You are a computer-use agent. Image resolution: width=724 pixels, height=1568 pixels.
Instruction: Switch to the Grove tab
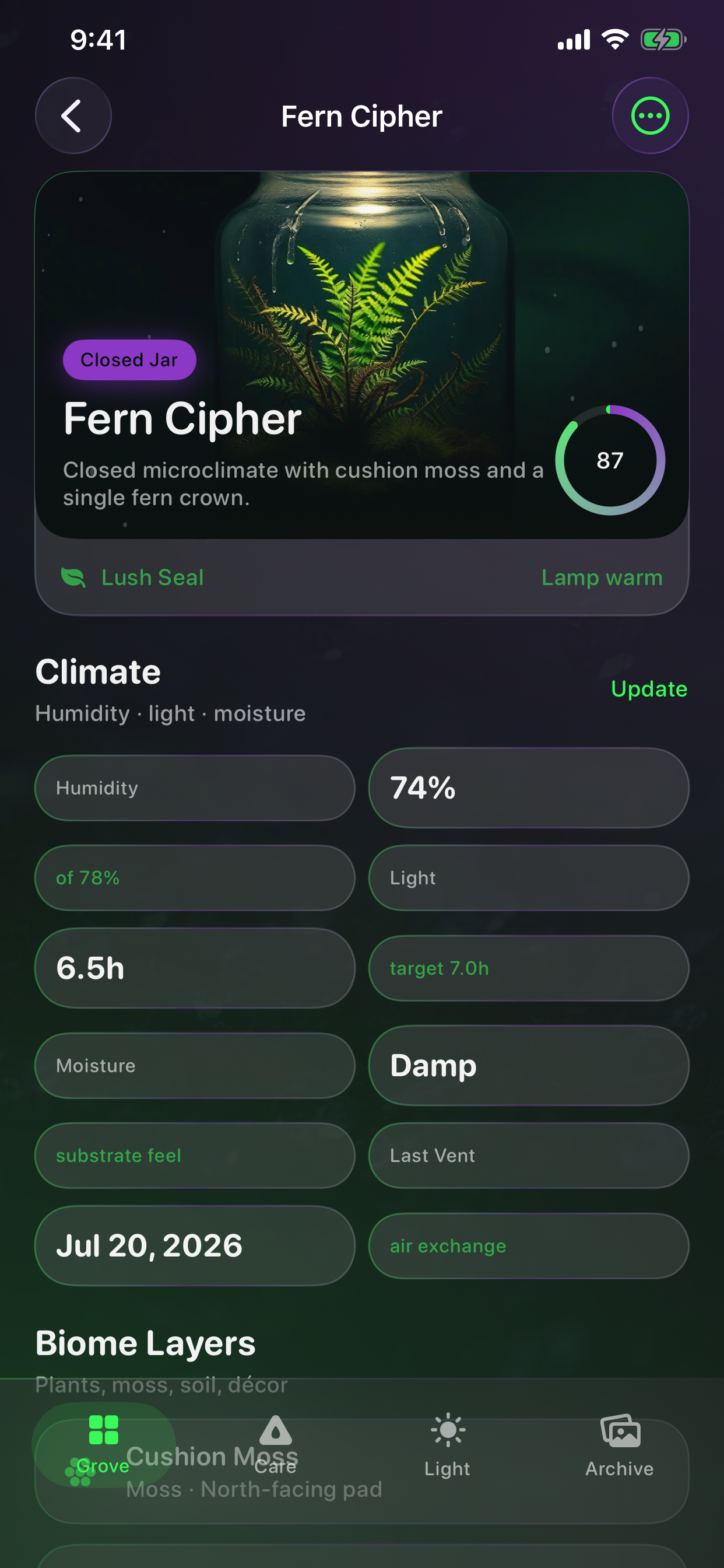click(103, 1444)
